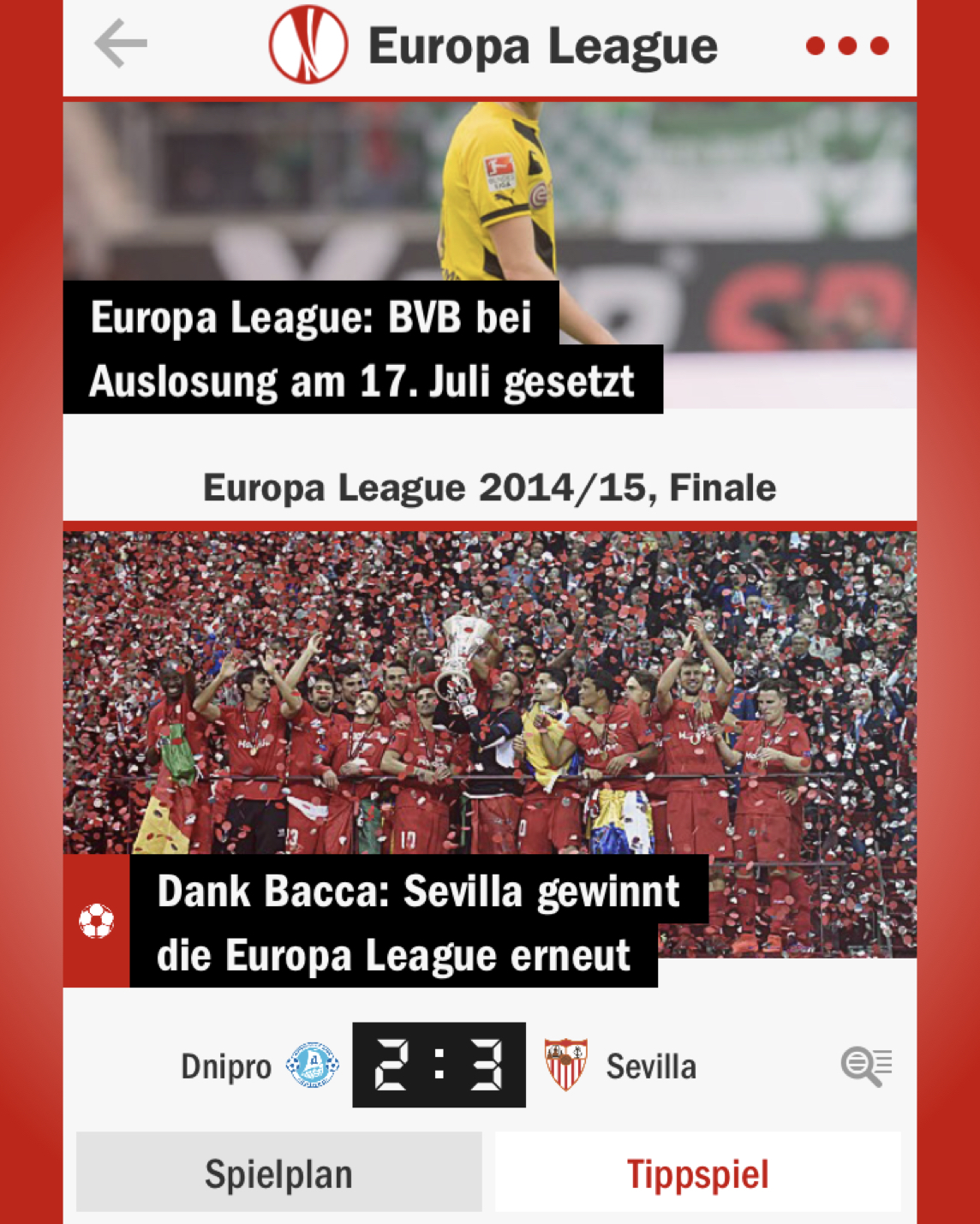This screenshot has height=1224, width=980.
Task: Go back with the arrow icon
Action: pos(120,44)
